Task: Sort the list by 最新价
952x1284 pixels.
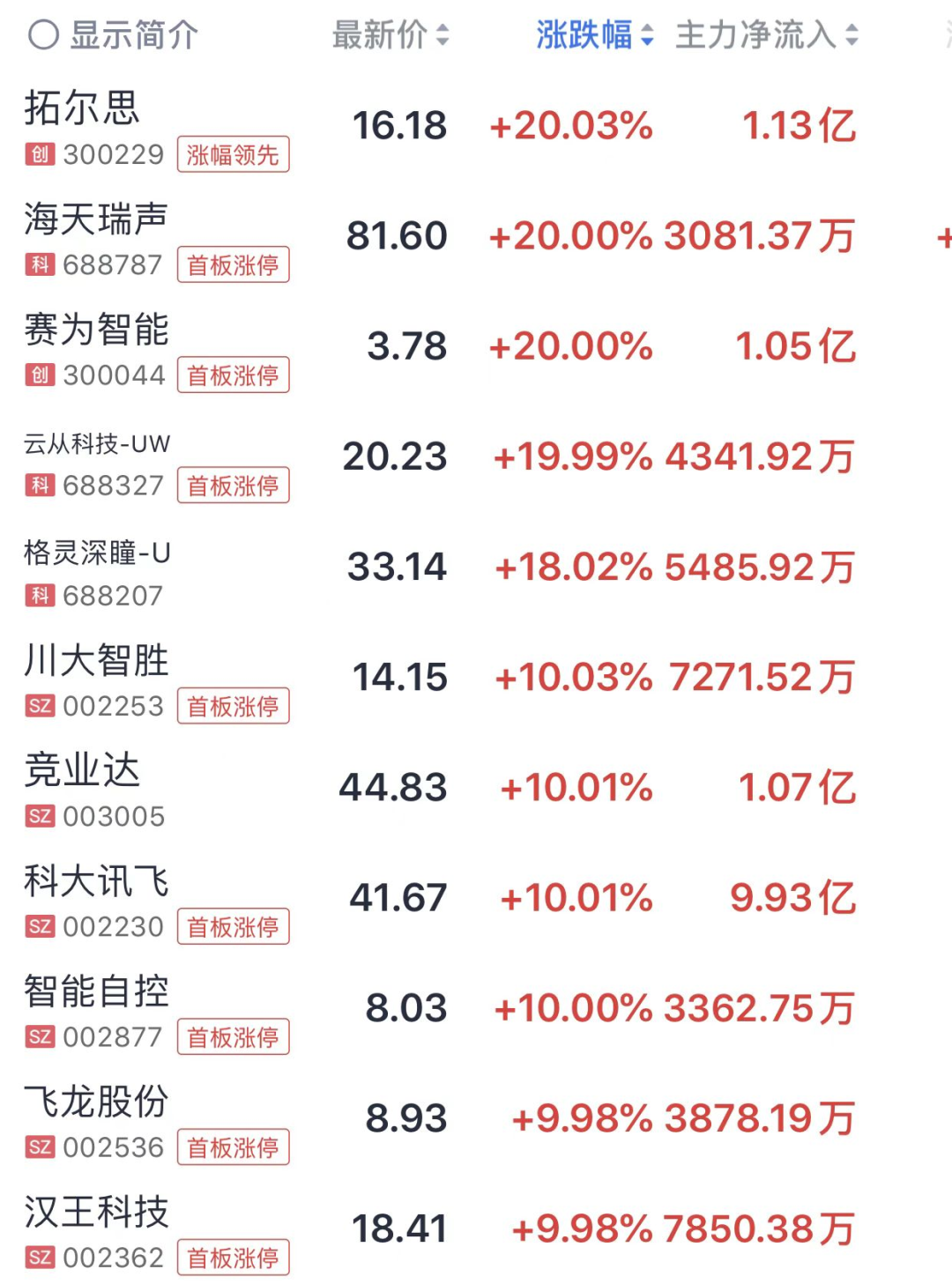Action: click(390, 35)
